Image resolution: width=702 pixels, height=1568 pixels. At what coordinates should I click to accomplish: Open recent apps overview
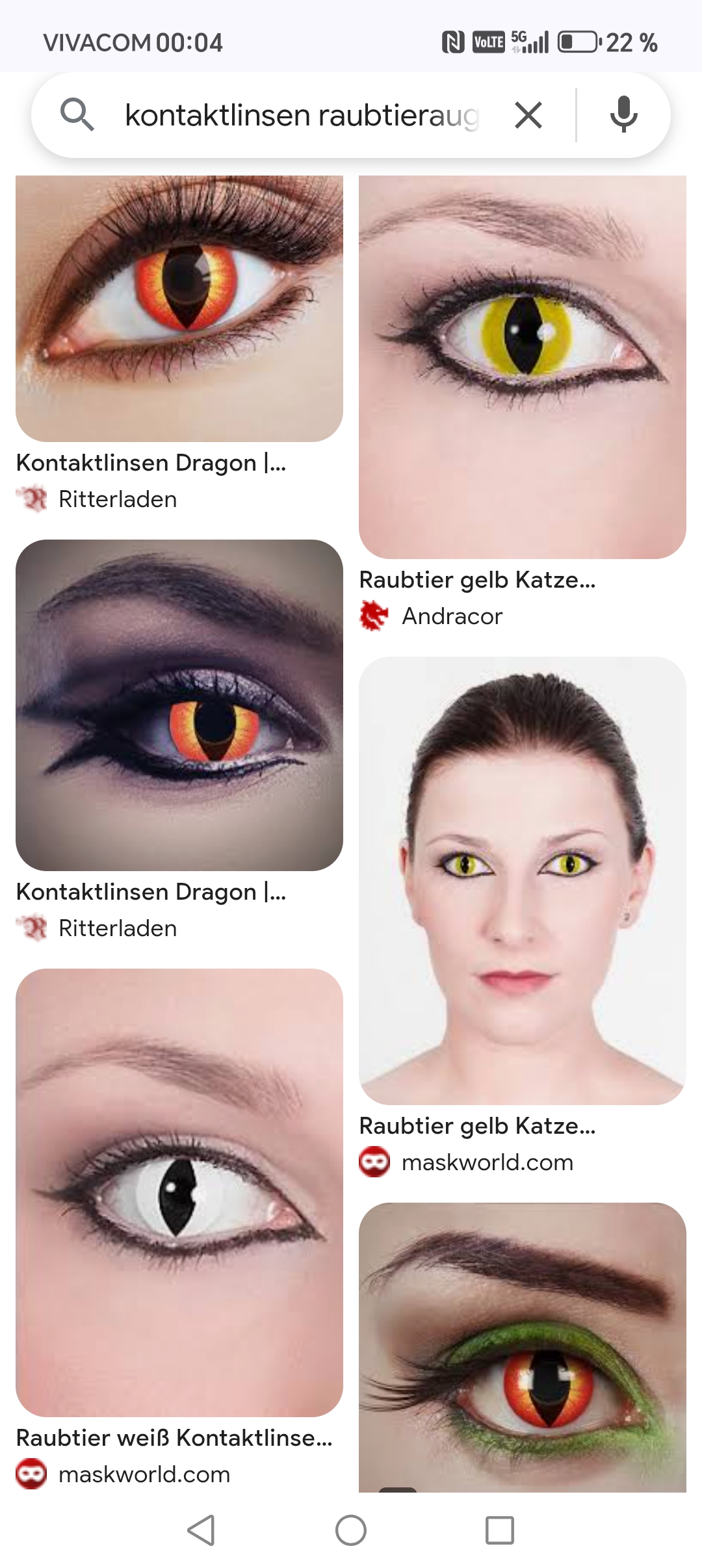pos(500,1530)
